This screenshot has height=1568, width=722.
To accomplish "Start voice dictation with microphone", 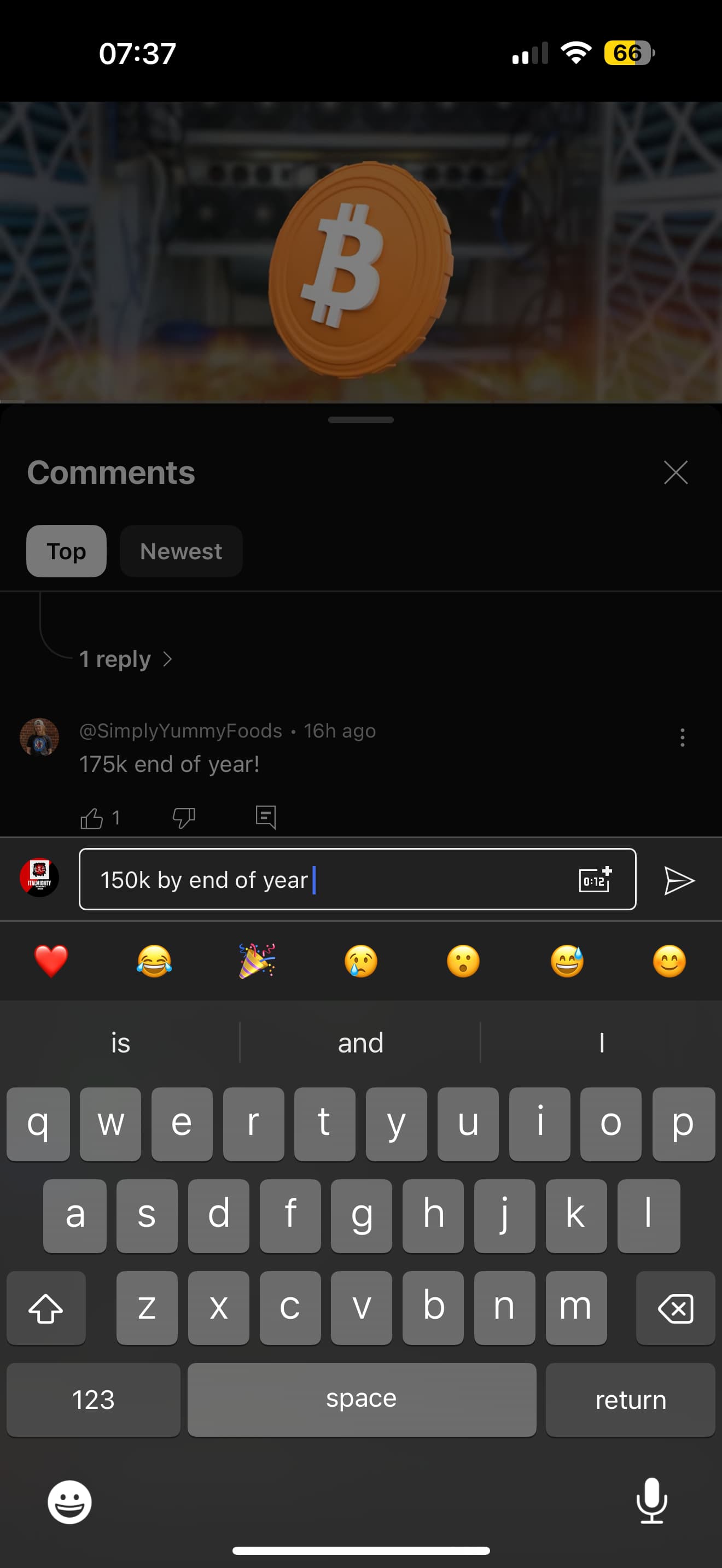I will (x=651, y=1500).
